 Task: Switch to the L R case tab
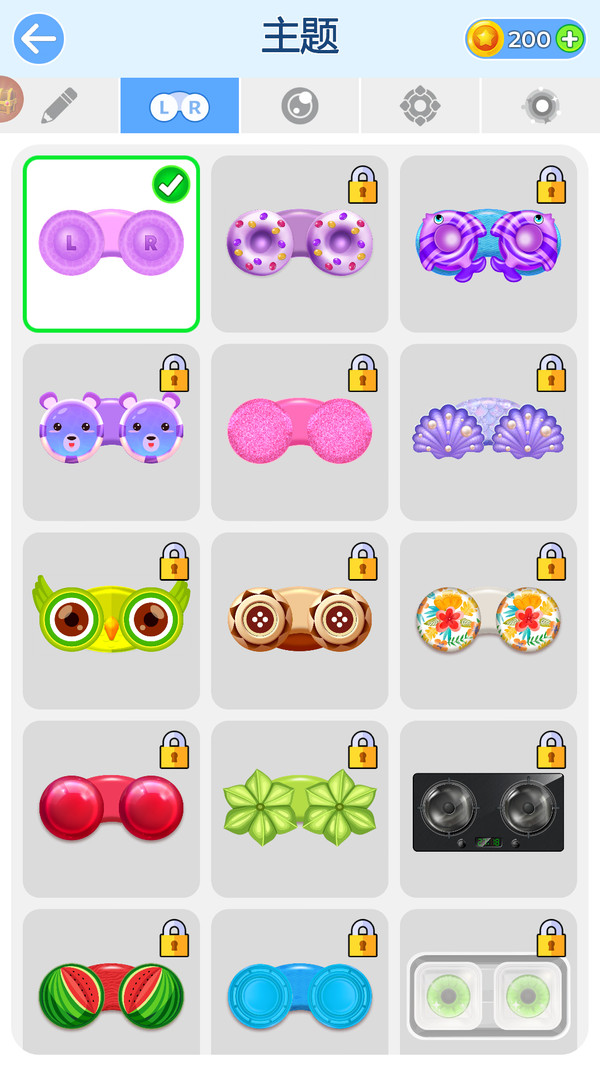[x=180, y=106]
